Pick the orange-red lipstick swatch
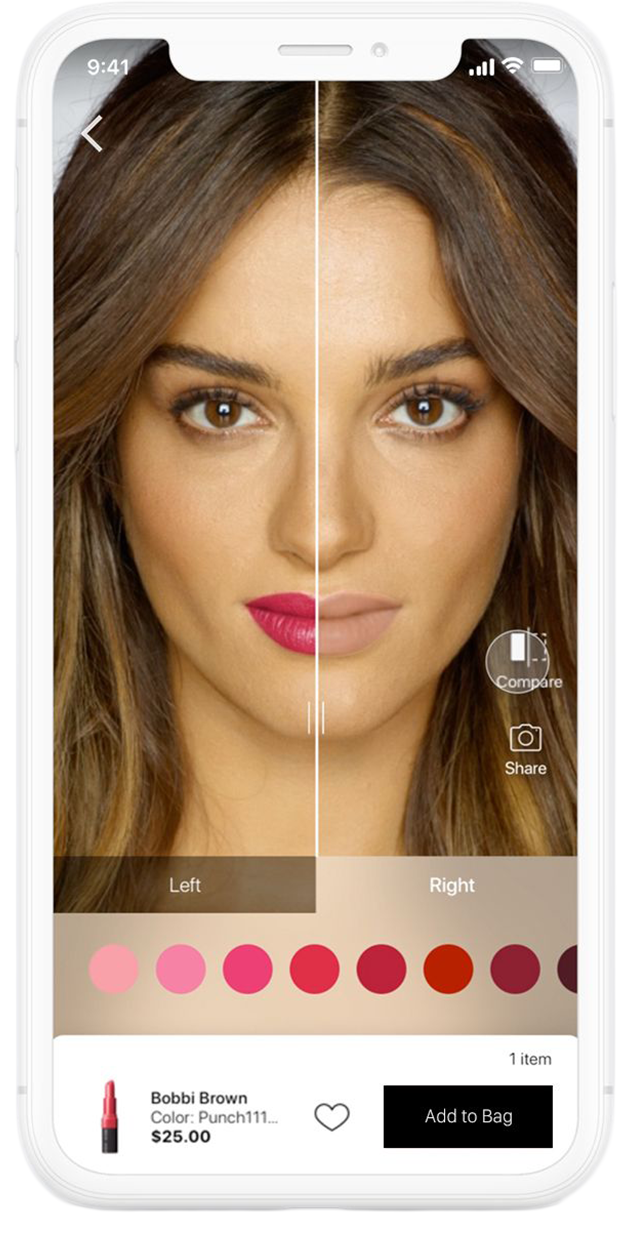 click(x=448, y=969)
